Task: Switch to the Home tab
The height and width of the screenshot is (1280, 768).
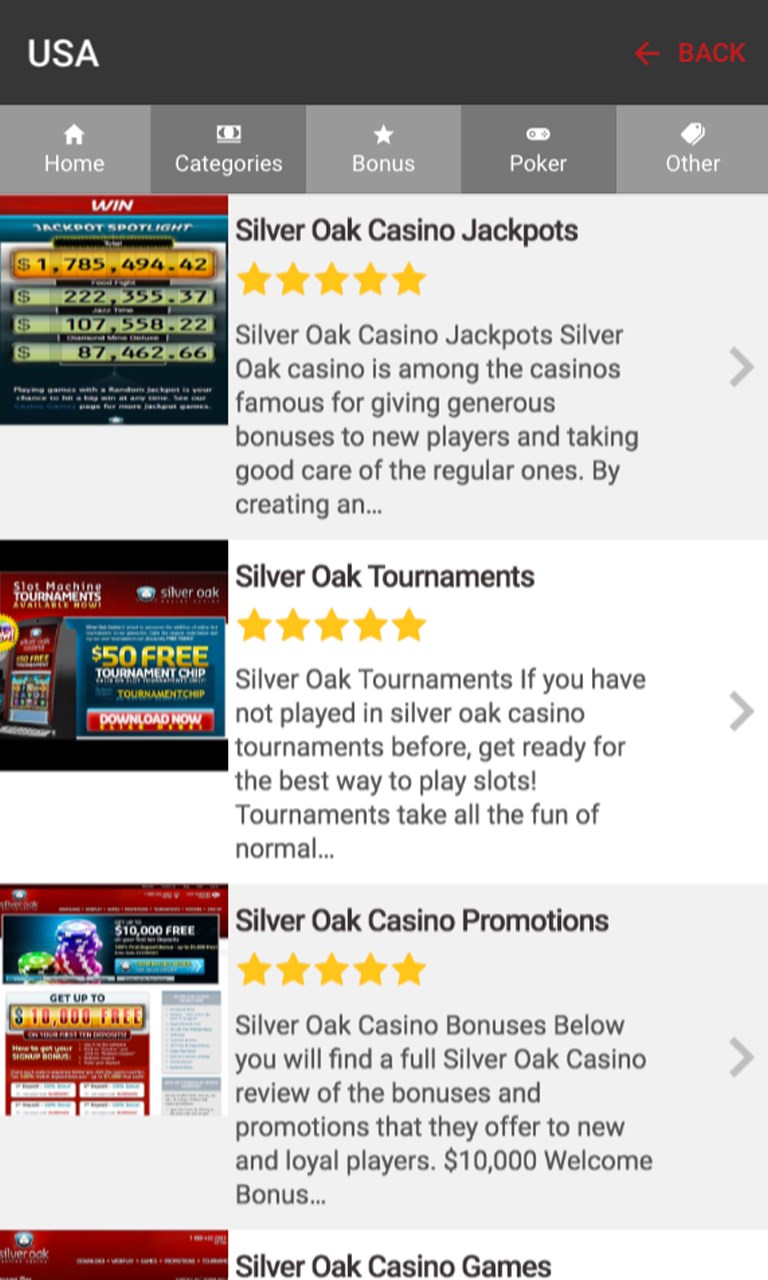Action: (74, 149)
